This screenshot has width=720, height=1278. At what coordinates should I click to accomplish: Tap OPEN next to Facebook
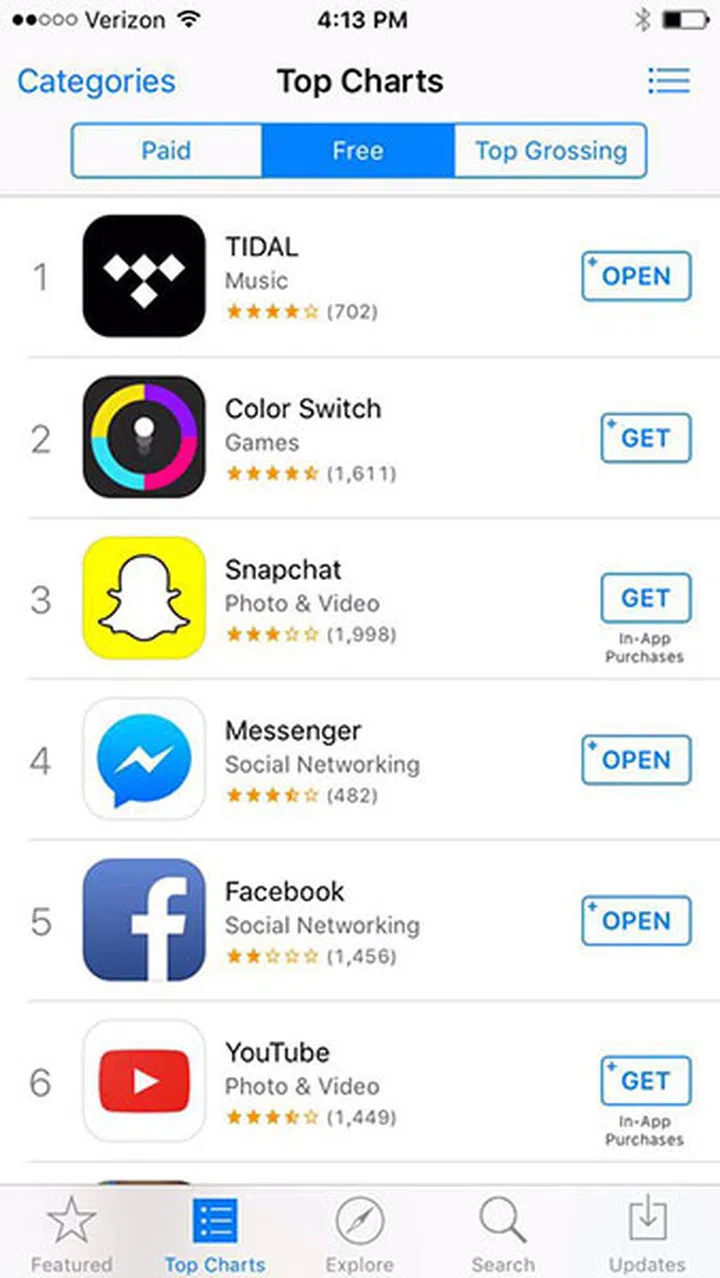[x=636, y=921]
